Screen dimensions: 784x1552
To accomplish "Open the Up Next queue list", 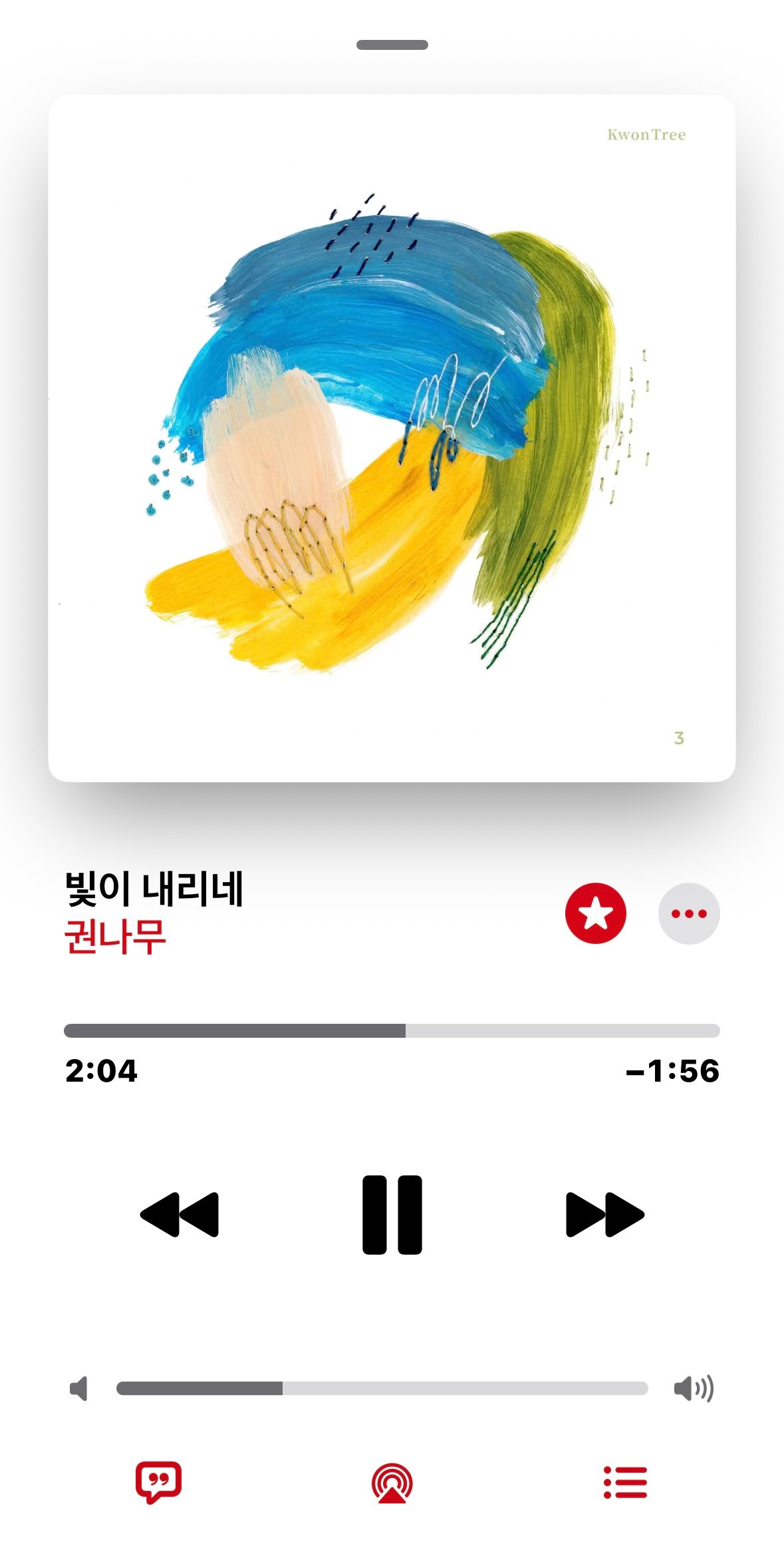I will click(625, 1482).
